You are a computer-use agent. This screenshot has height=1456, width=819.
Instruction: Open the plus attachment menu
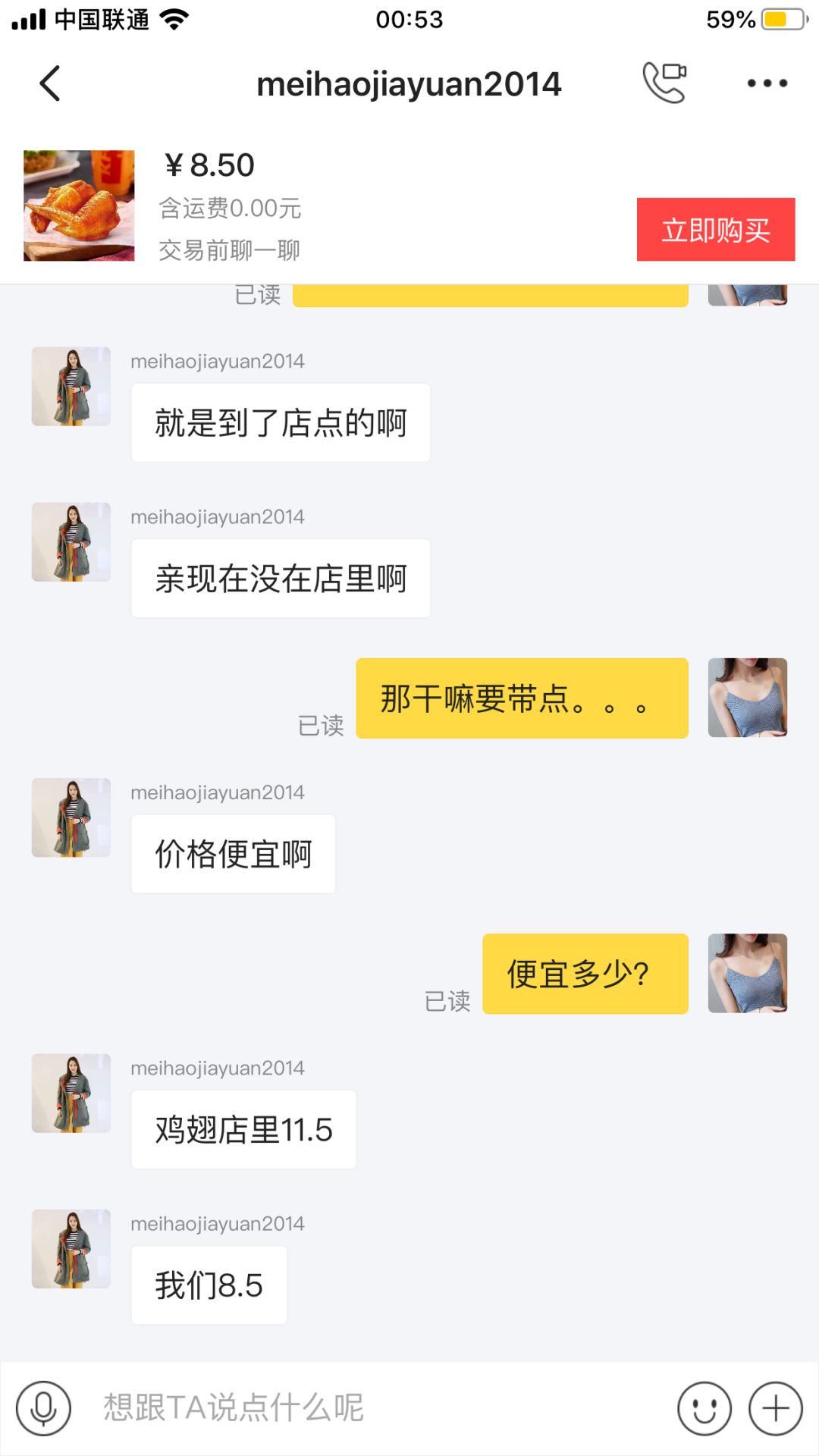pos(775,1408)
